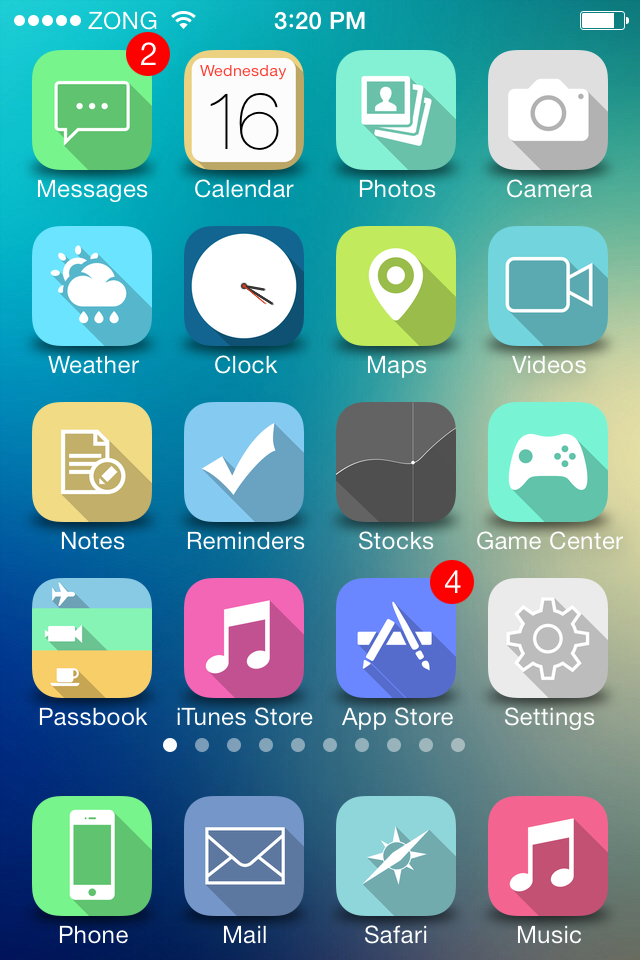
Task: Launch Game Center
Action: click(x=548, y=462)
